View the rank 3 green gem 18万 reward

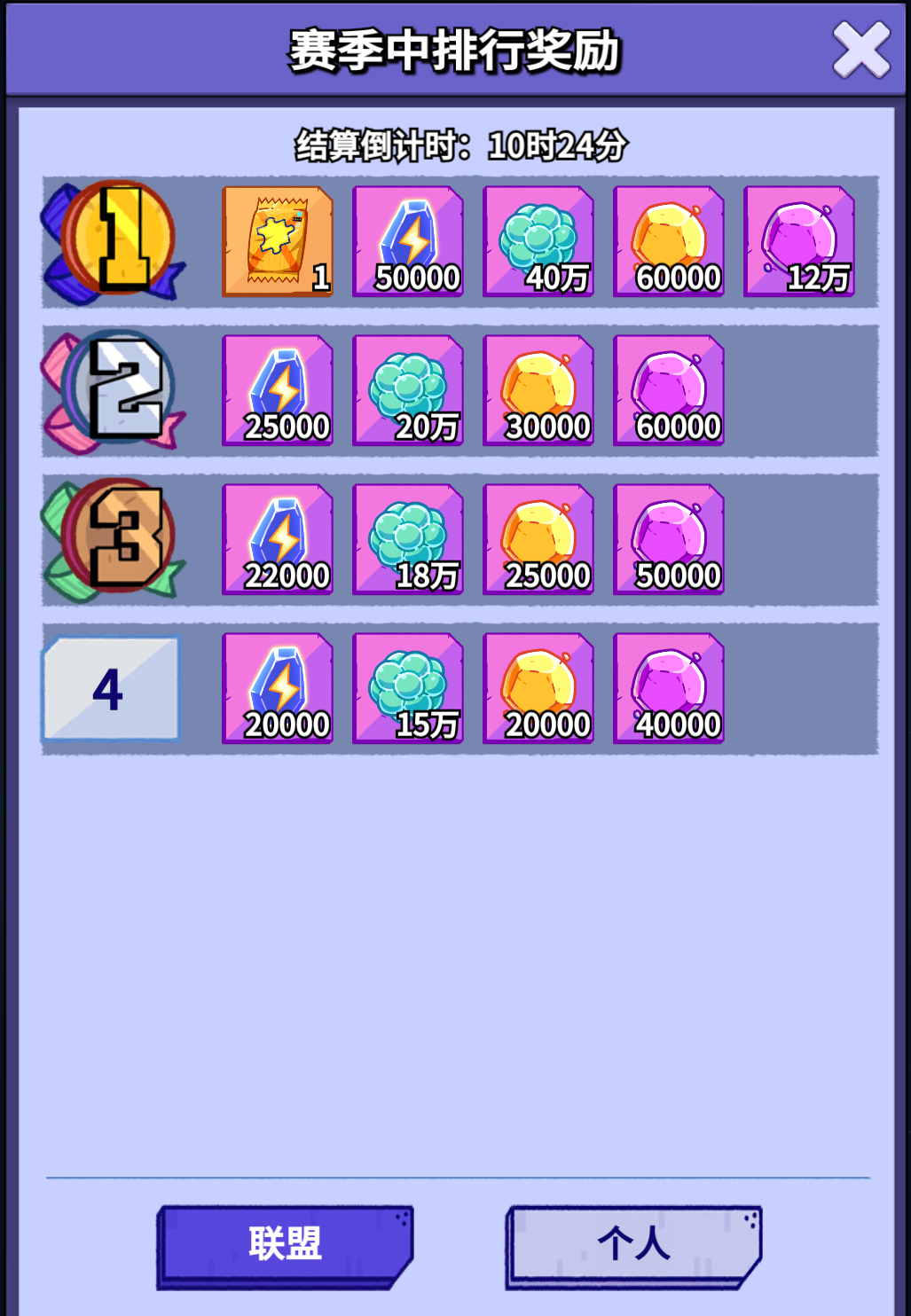point(408,539)
